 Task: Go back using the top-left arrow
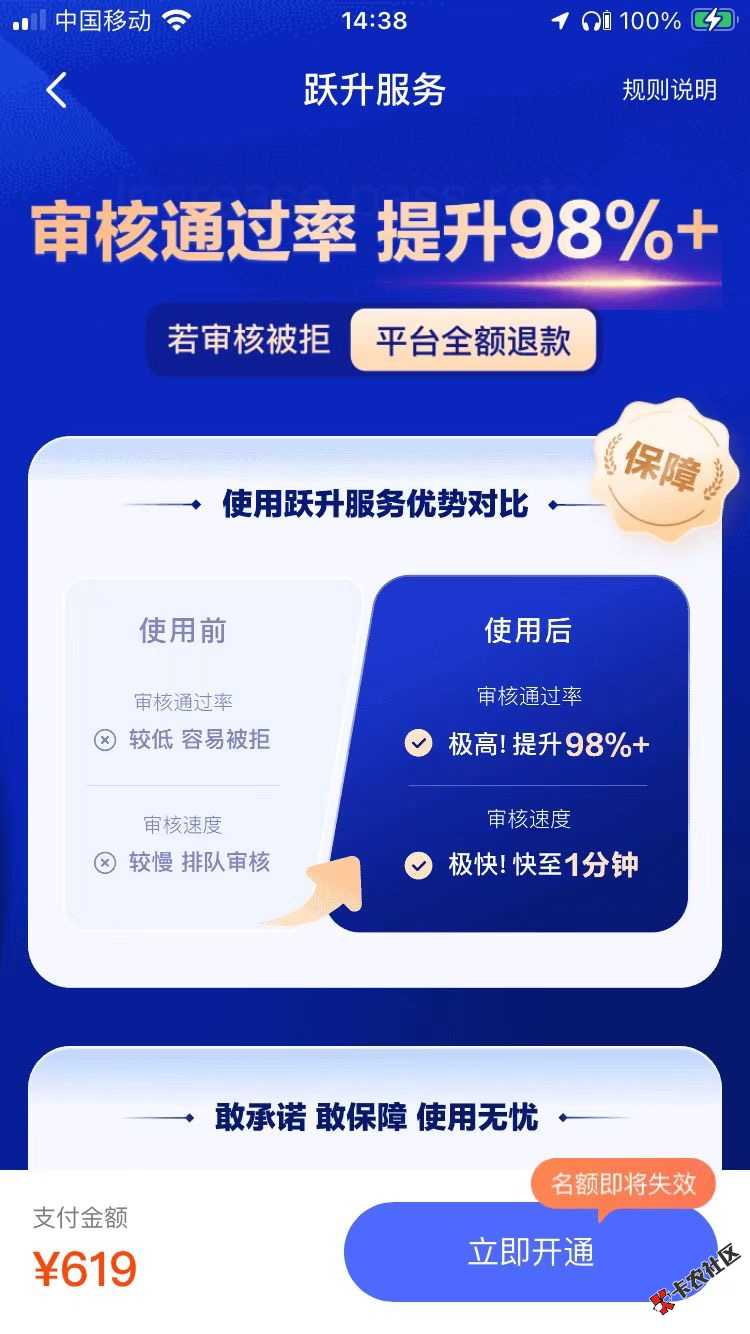[57, 90]
